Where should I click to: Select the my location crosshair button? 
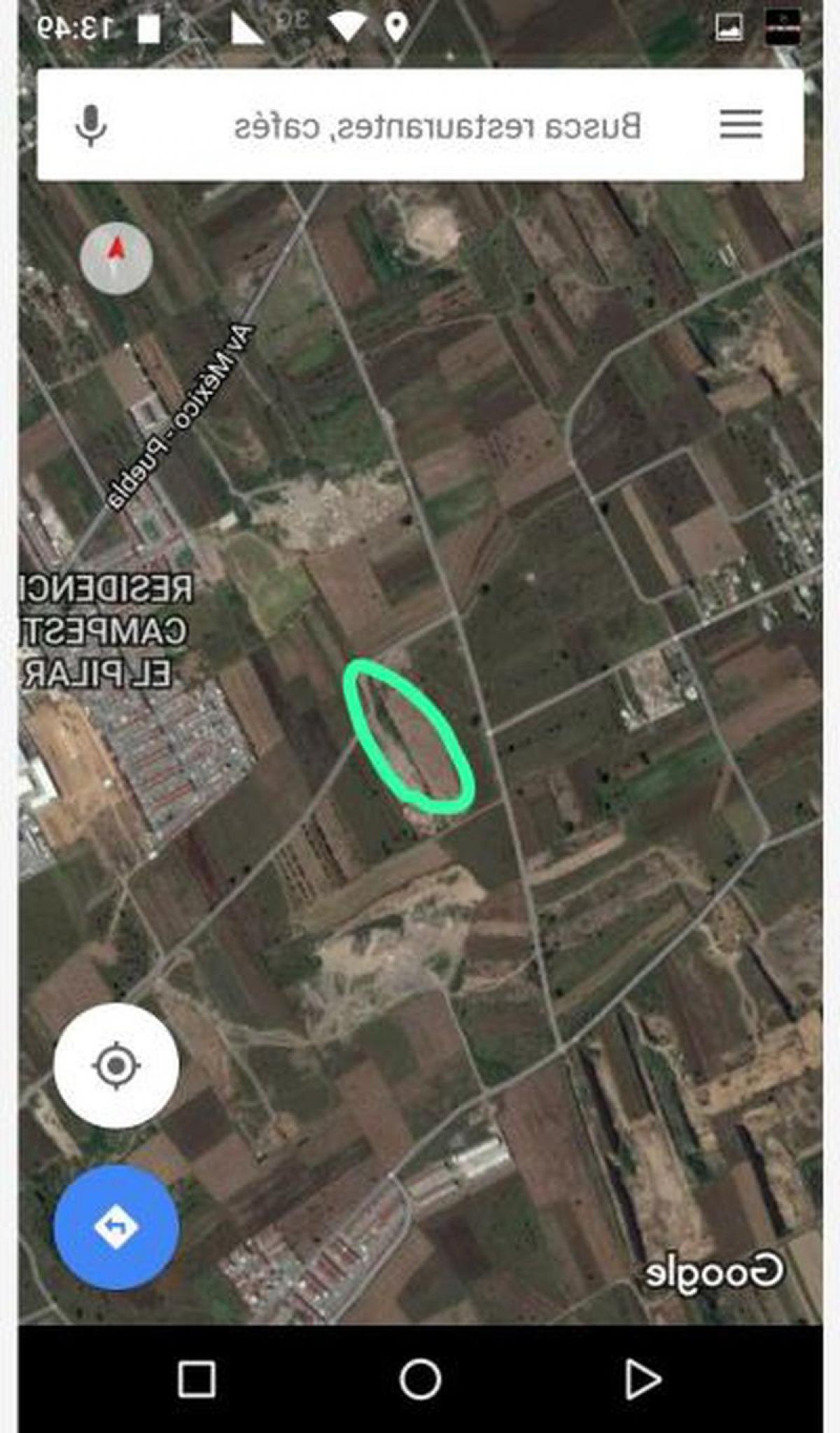tap(116, 1064)
